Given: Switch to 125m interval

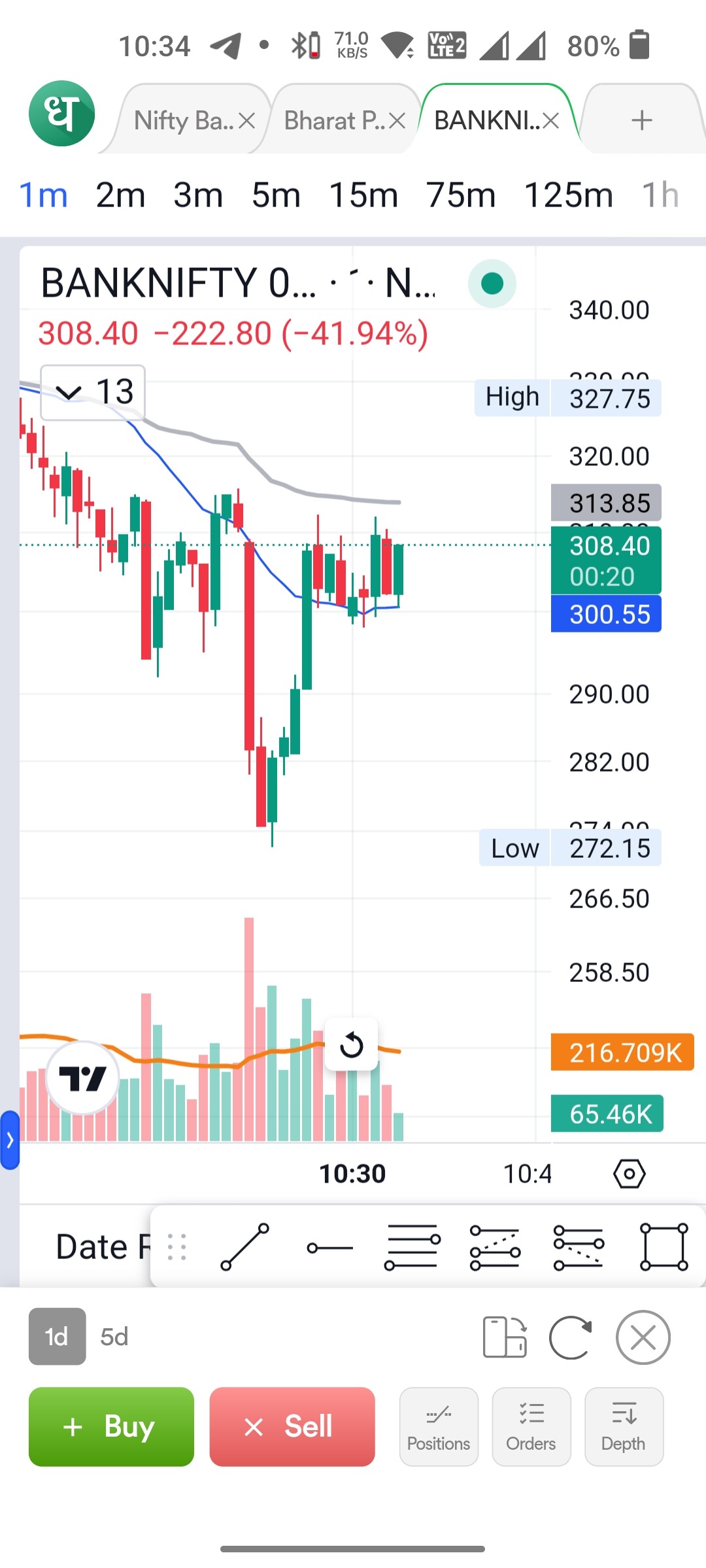Looking at the screenshot, I should (568, 195).
